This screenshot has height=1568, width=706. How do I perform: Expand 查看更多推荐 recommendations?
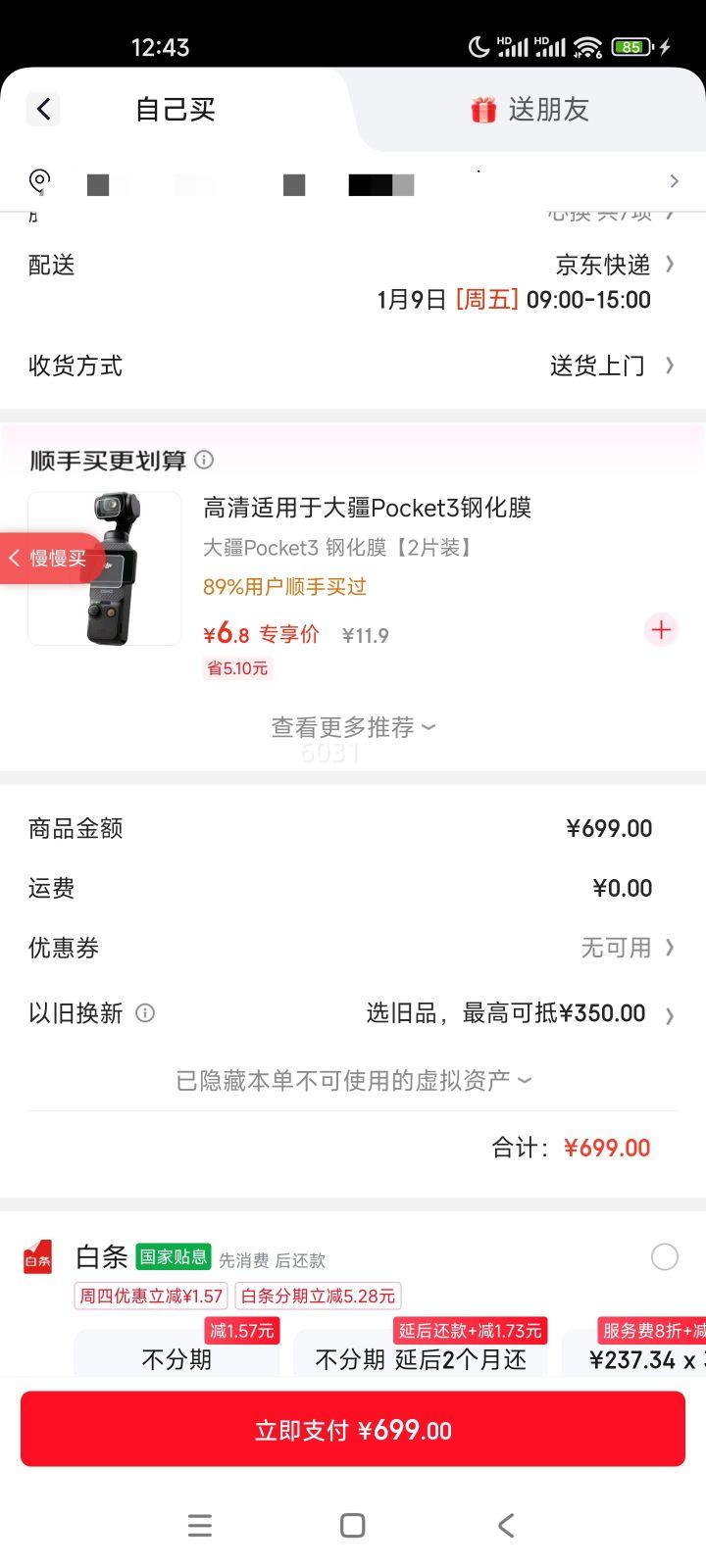pos(352,727)
